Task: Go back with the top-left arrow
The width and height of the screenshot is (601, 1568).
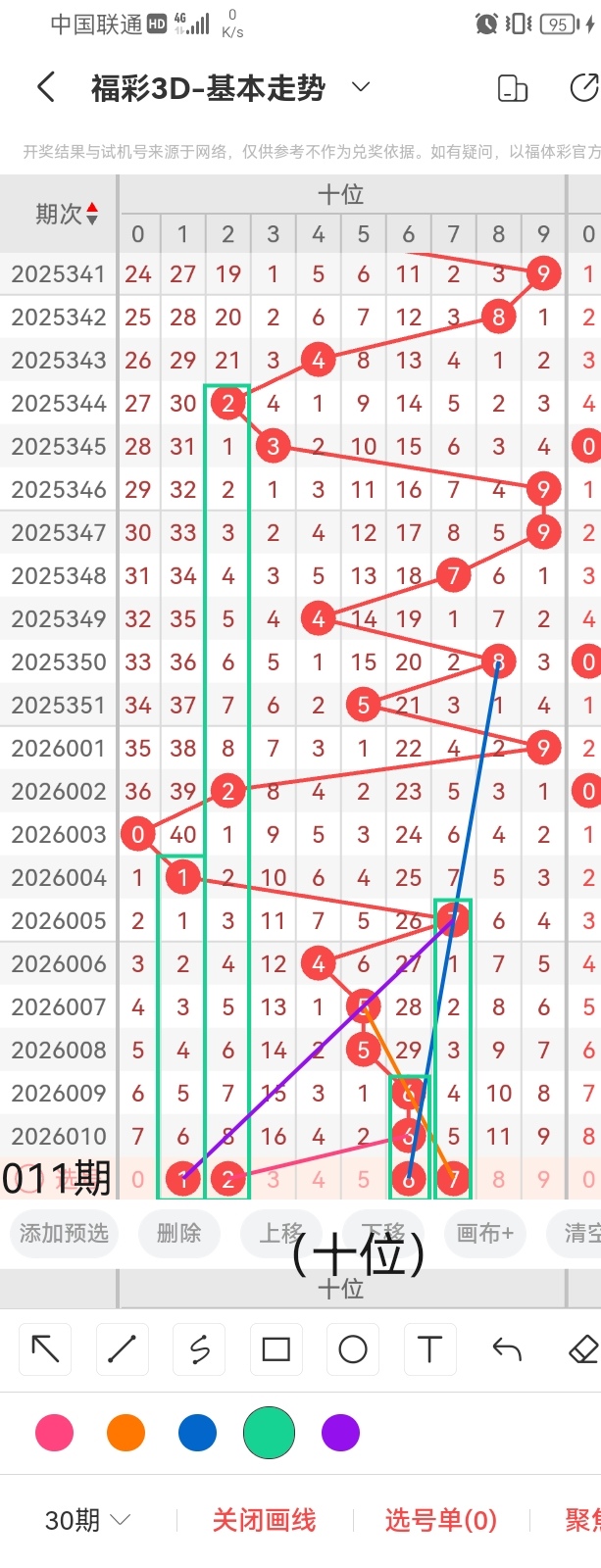Action: point(46,88)
